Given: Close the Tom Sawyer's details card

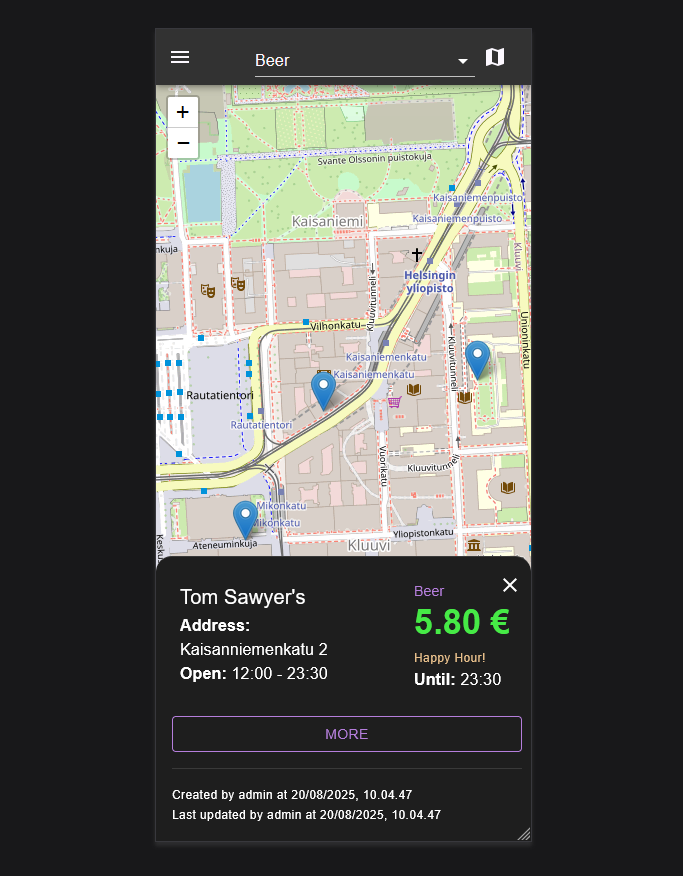Looking at the screenshot, I should pyautogui.click(x=510, y=585).
